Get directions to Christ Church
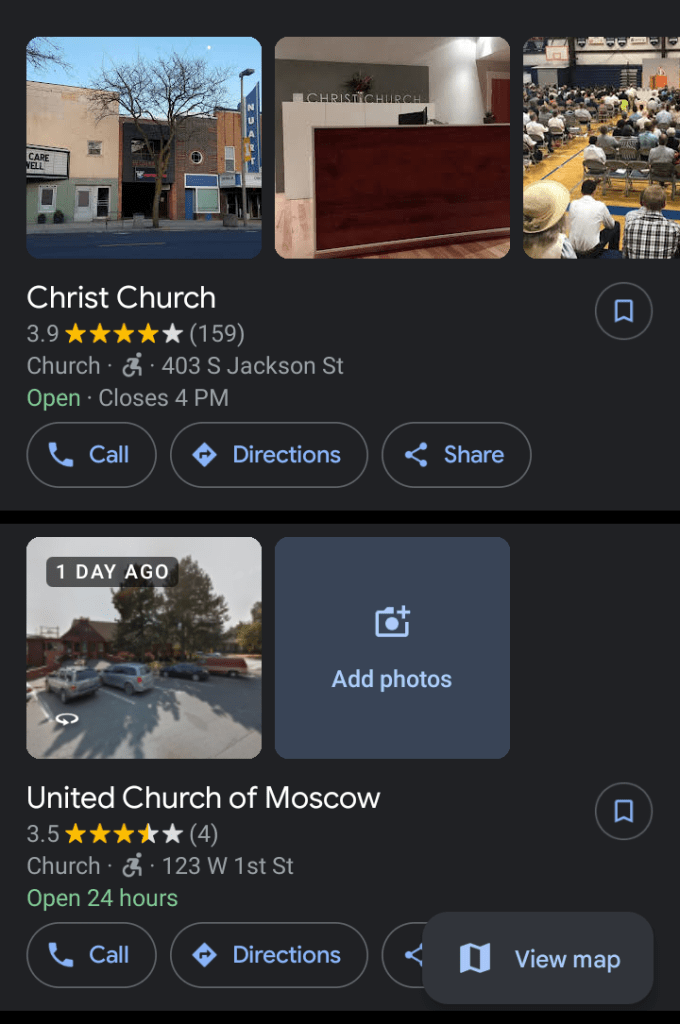 click(269, 455)
